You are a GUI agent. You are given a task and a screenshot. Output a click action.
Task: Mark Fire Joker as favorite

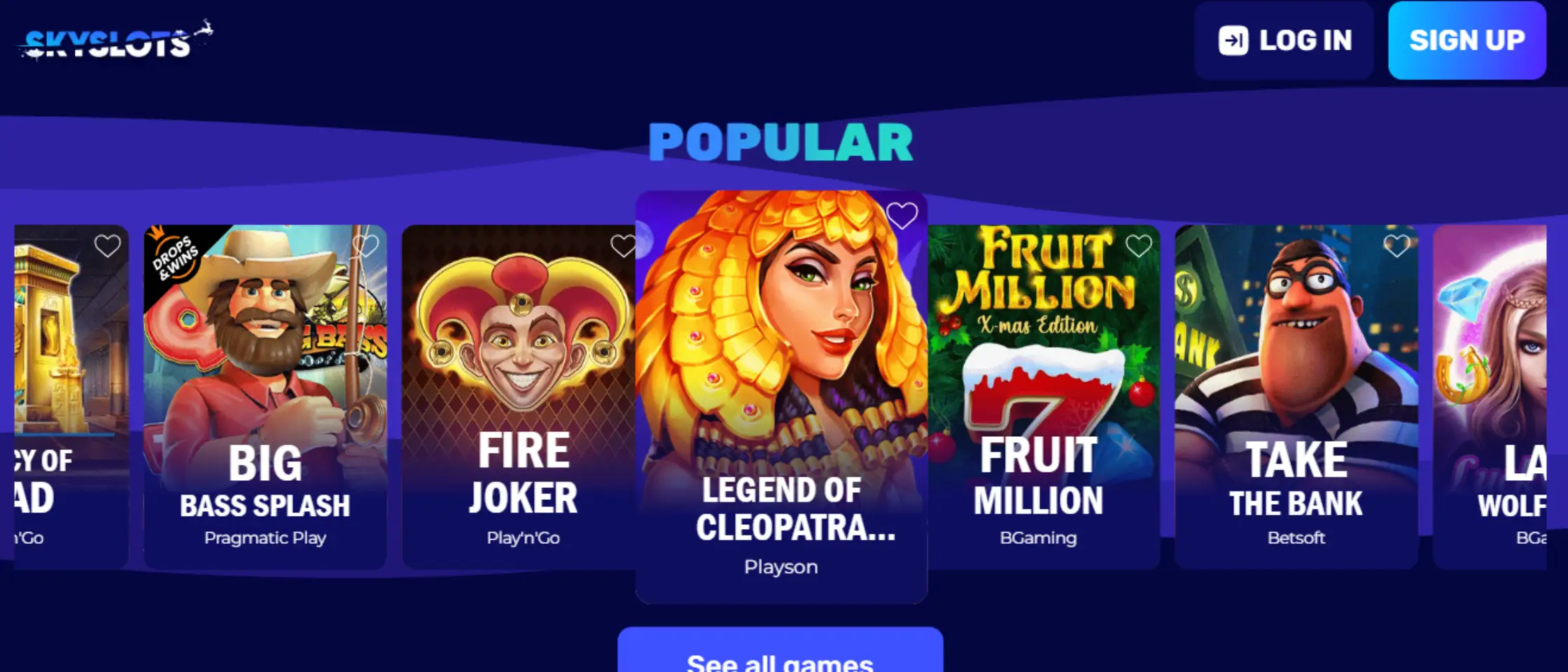coord(622,246)
